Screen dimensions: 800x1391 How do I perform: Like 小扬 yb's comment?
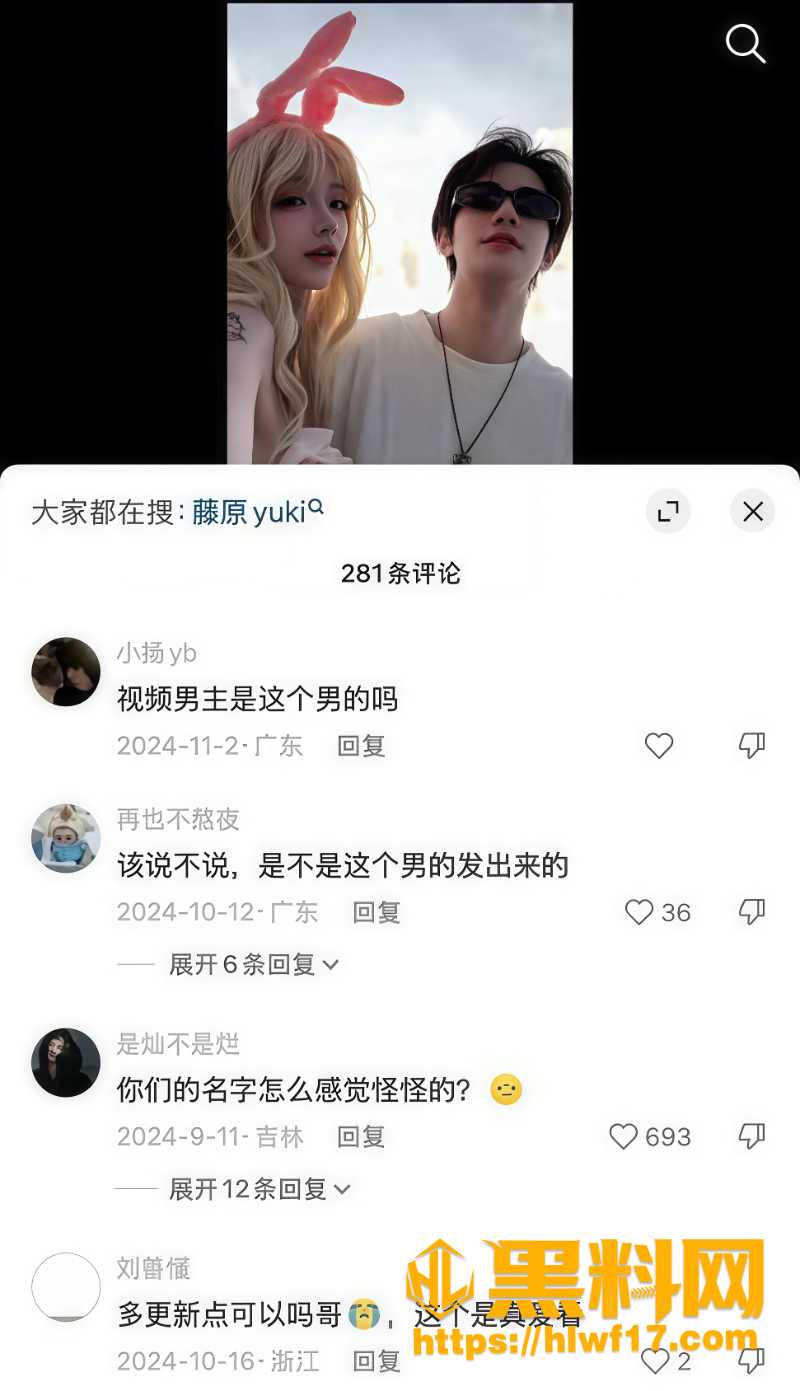coord(659,746)
